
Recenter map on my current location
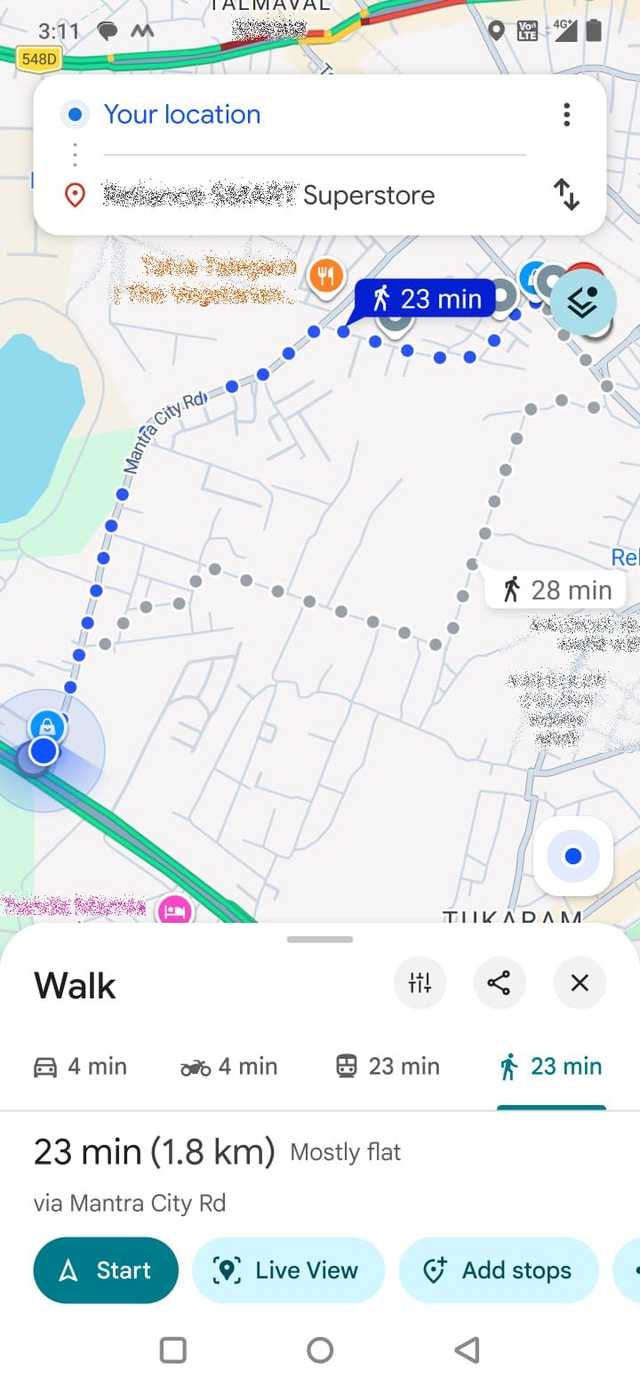click(x=573, y=856)
